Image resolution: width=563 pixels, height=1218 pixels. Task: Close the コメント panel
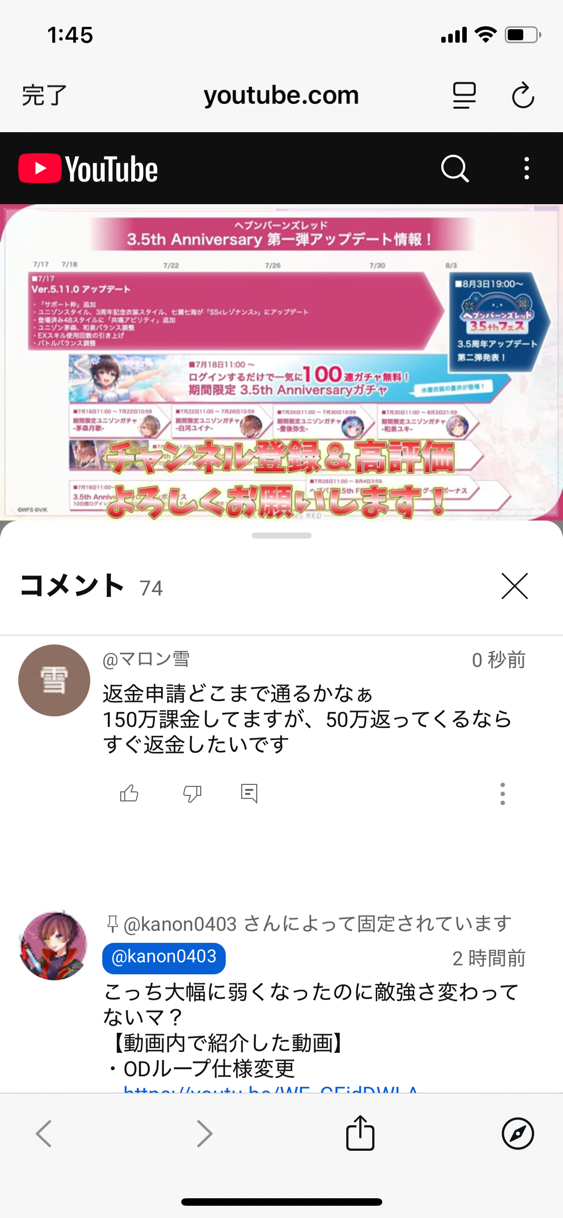click(515, 586)
